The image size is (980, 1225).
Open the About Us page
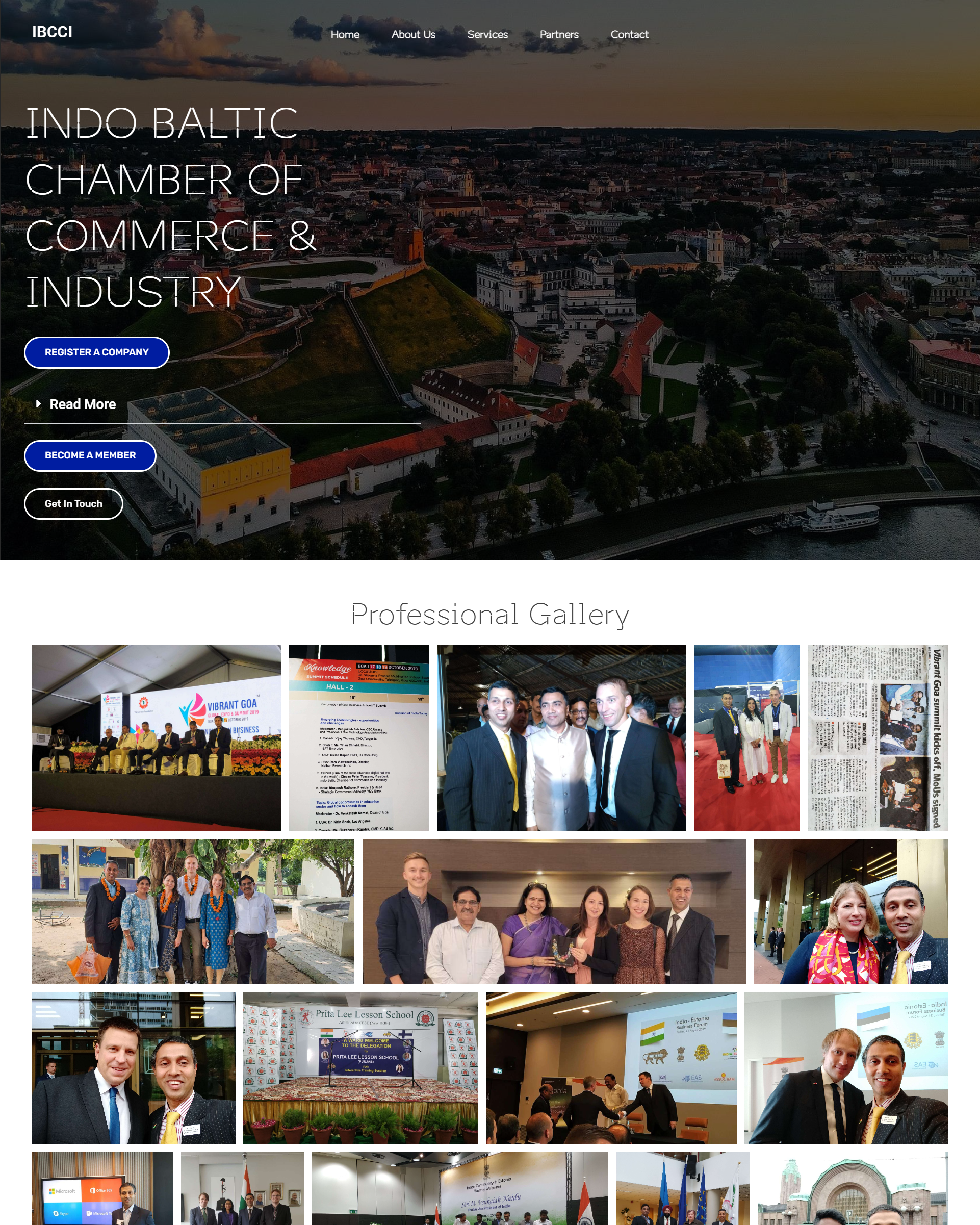pyautogui.click(x=413, y=35)
